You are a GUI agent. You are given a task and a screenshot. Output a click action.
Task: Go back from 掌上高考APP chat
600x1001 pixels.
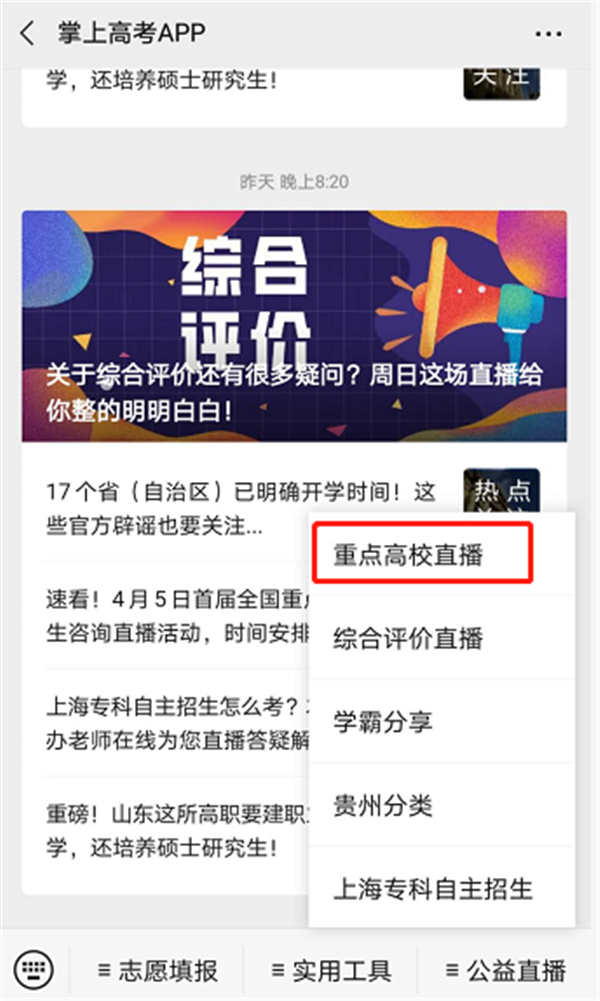[x=27, y=33]
